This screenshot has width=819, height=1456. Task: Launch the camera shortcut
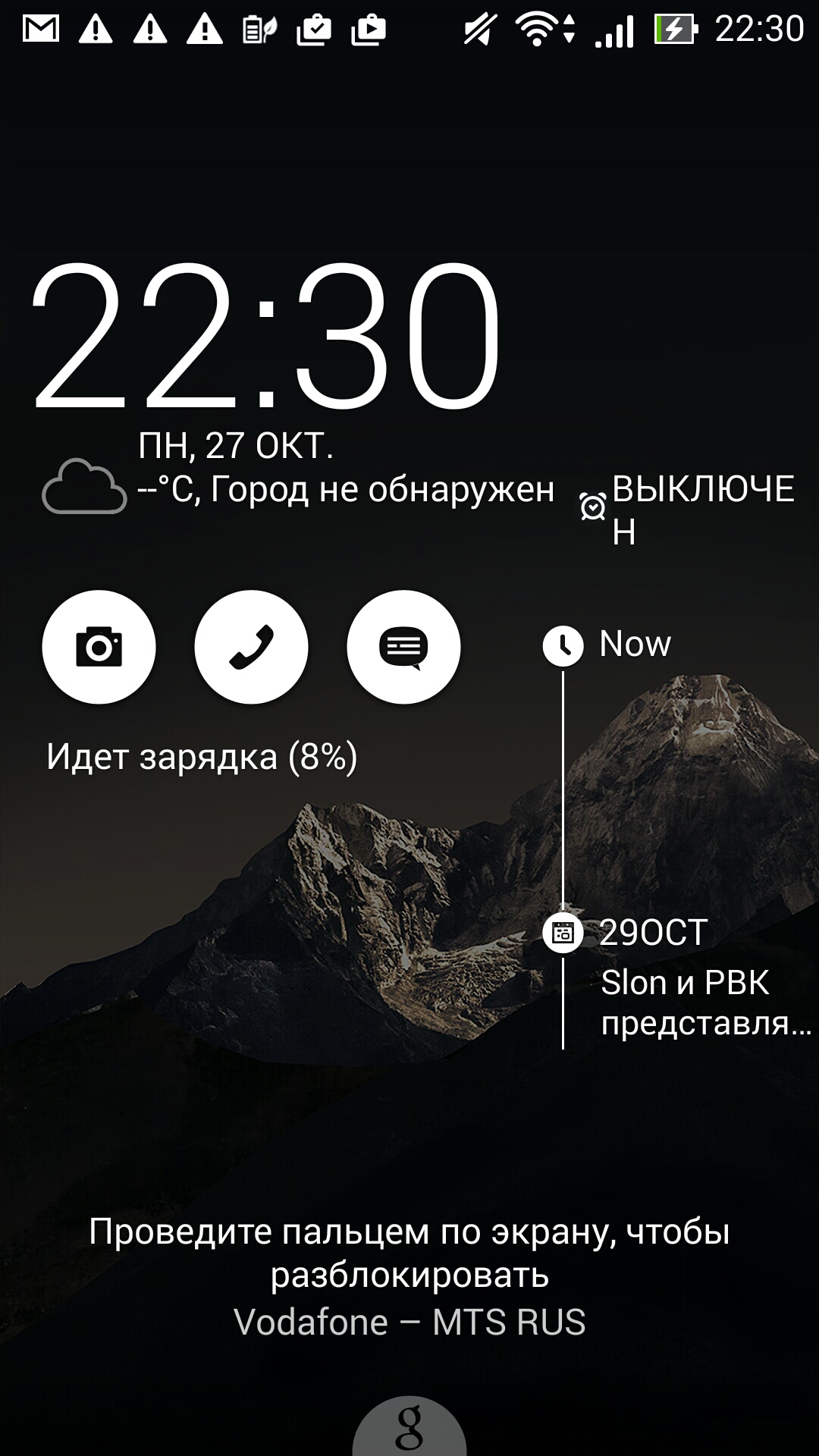click(99, 647)
